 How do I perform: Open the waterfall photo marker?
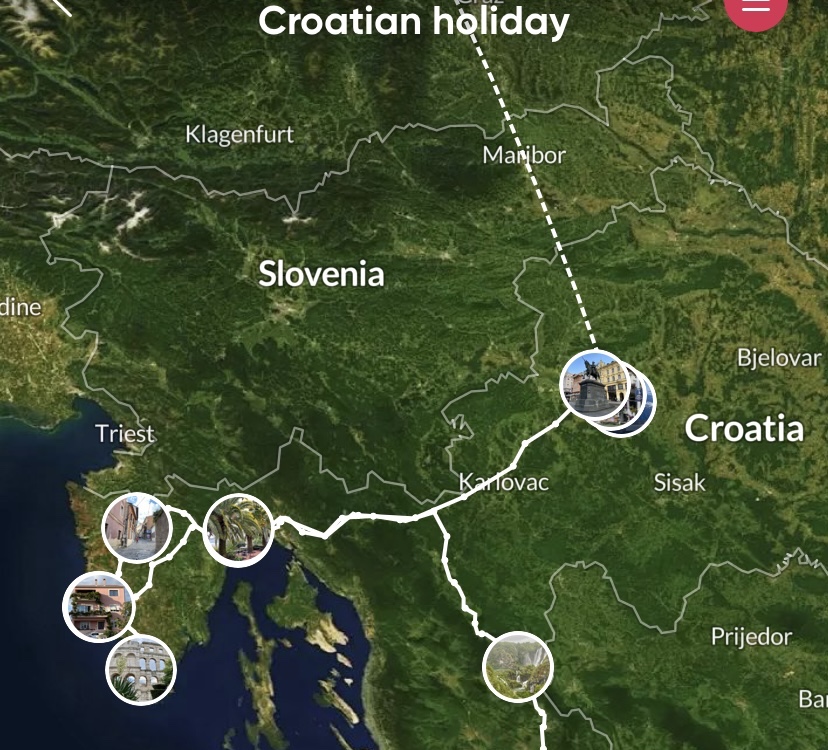[517, 666]
